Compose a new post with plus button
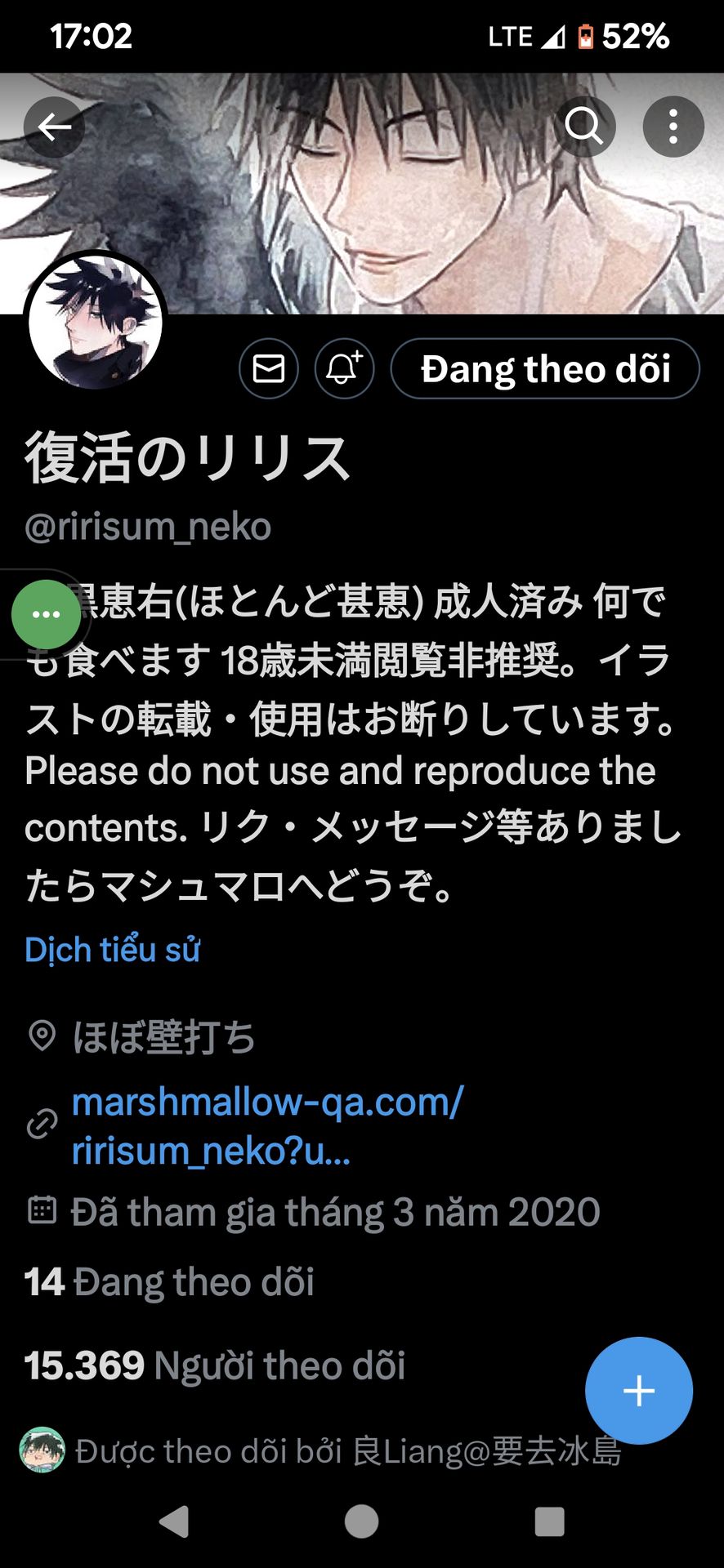Viewport: 724px width, 1568px height. tap(639, 1391)
